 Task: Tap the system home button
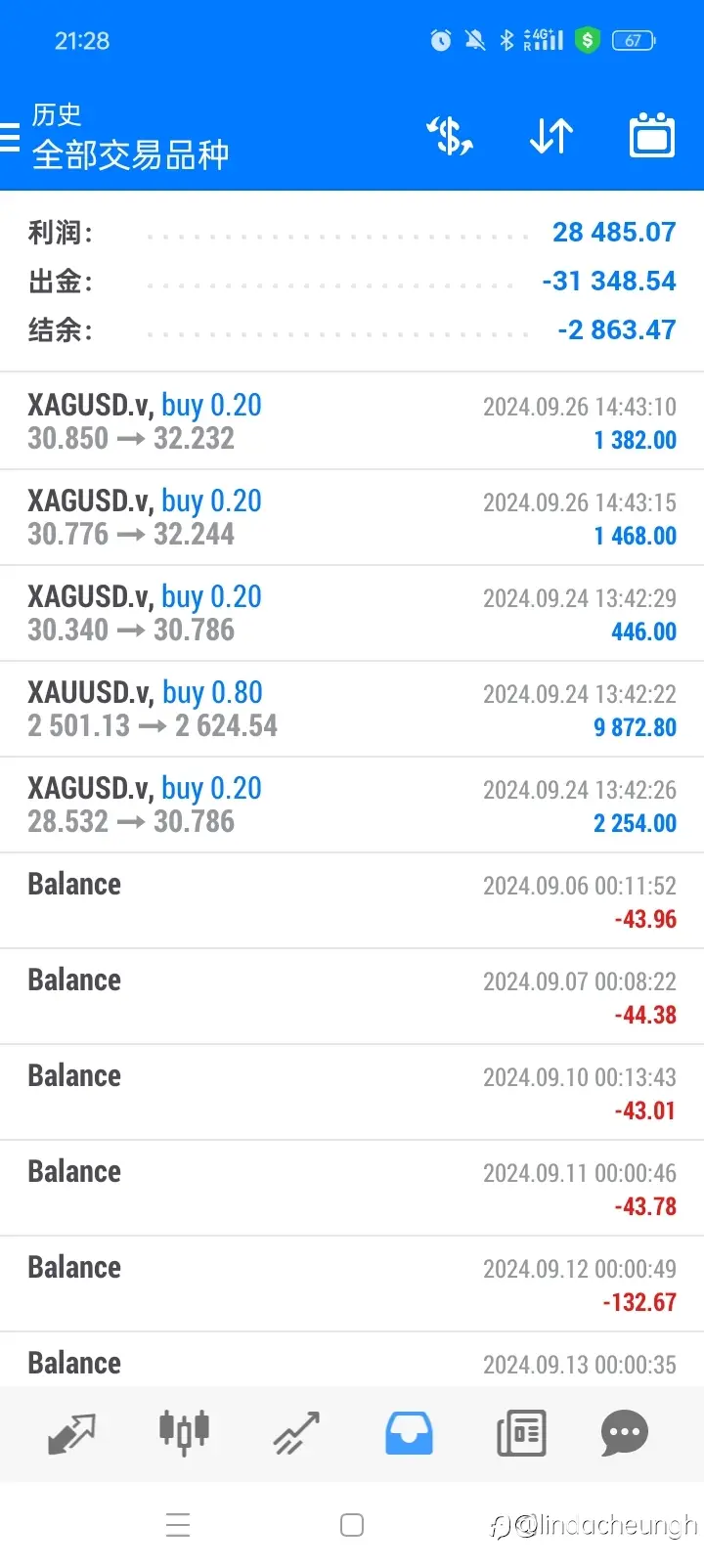[352, 1525]
